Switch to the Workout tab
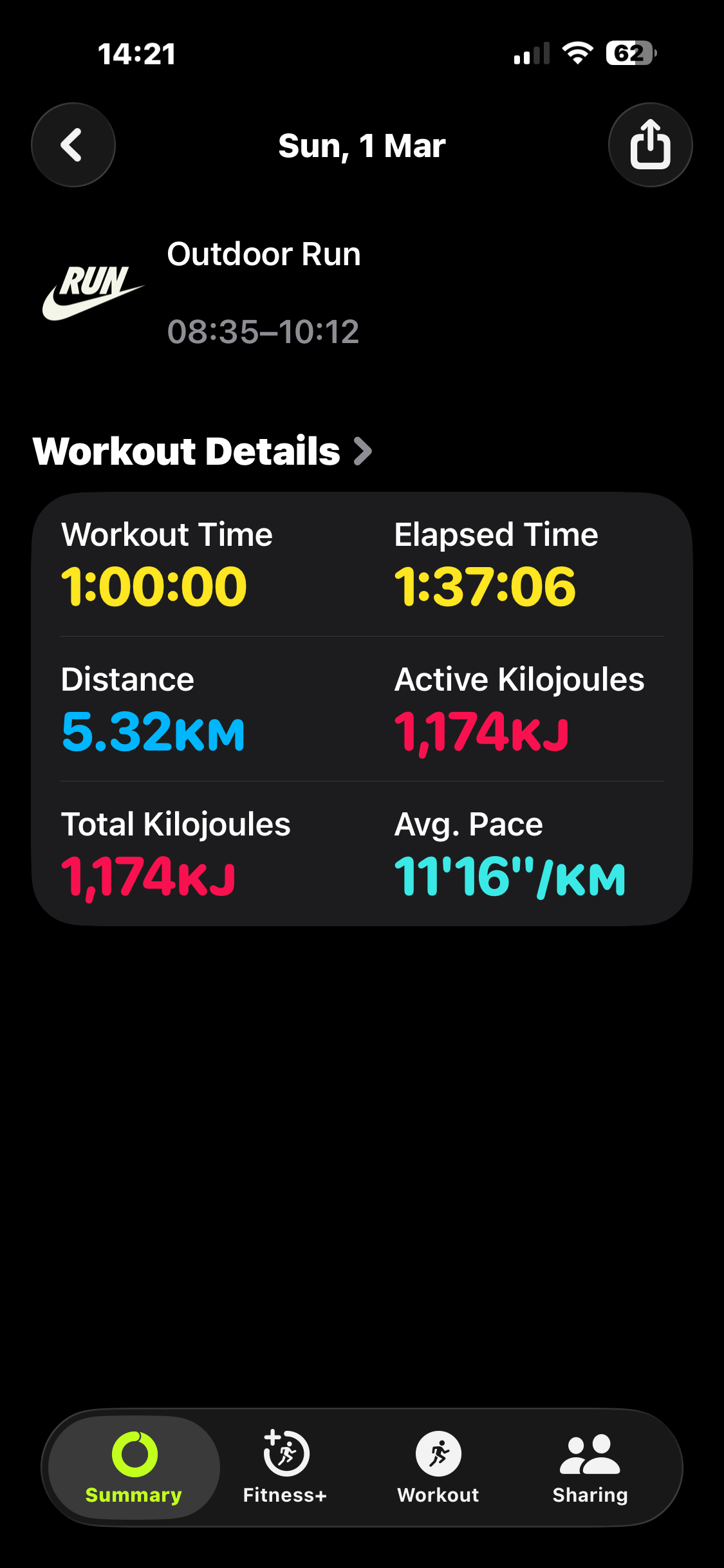The image size is (724, 1568). 438,1467
